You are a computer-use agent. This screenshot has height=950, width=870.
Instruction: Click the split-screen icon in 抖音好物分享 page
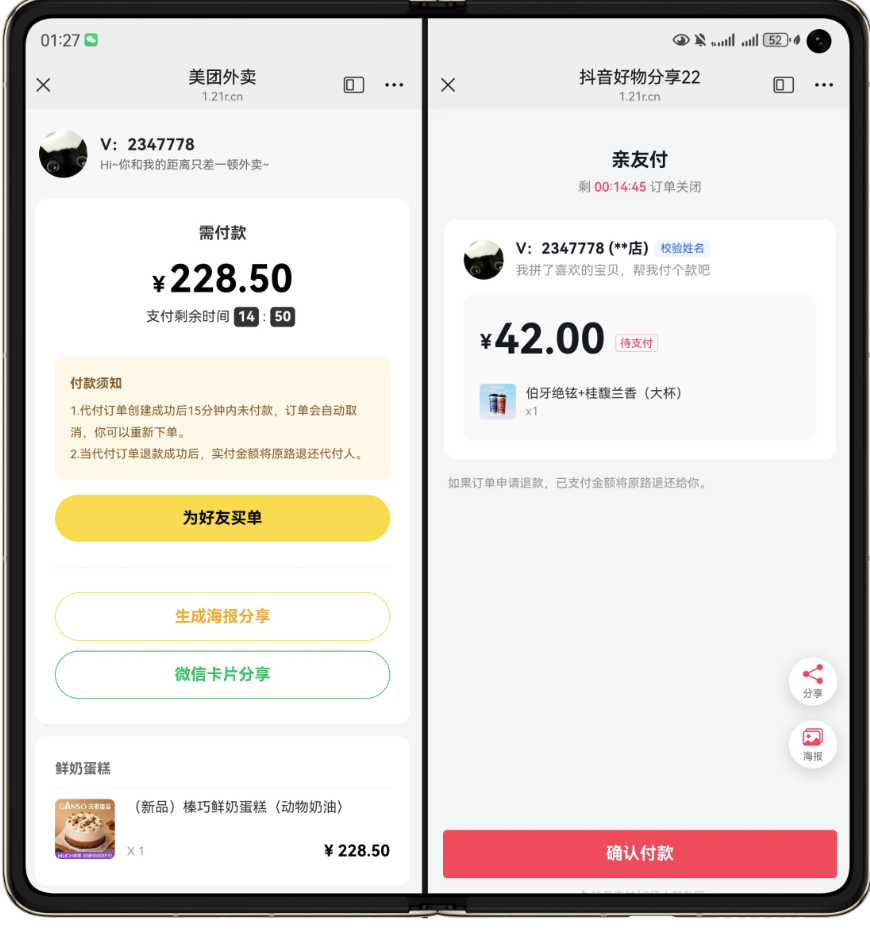(784, 85)
